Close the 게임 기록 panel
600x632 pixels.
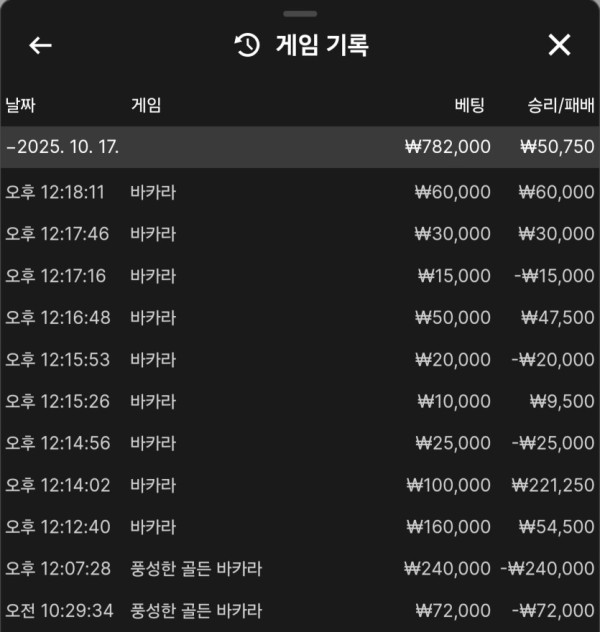pyautogui.click(x=559, y=45)
